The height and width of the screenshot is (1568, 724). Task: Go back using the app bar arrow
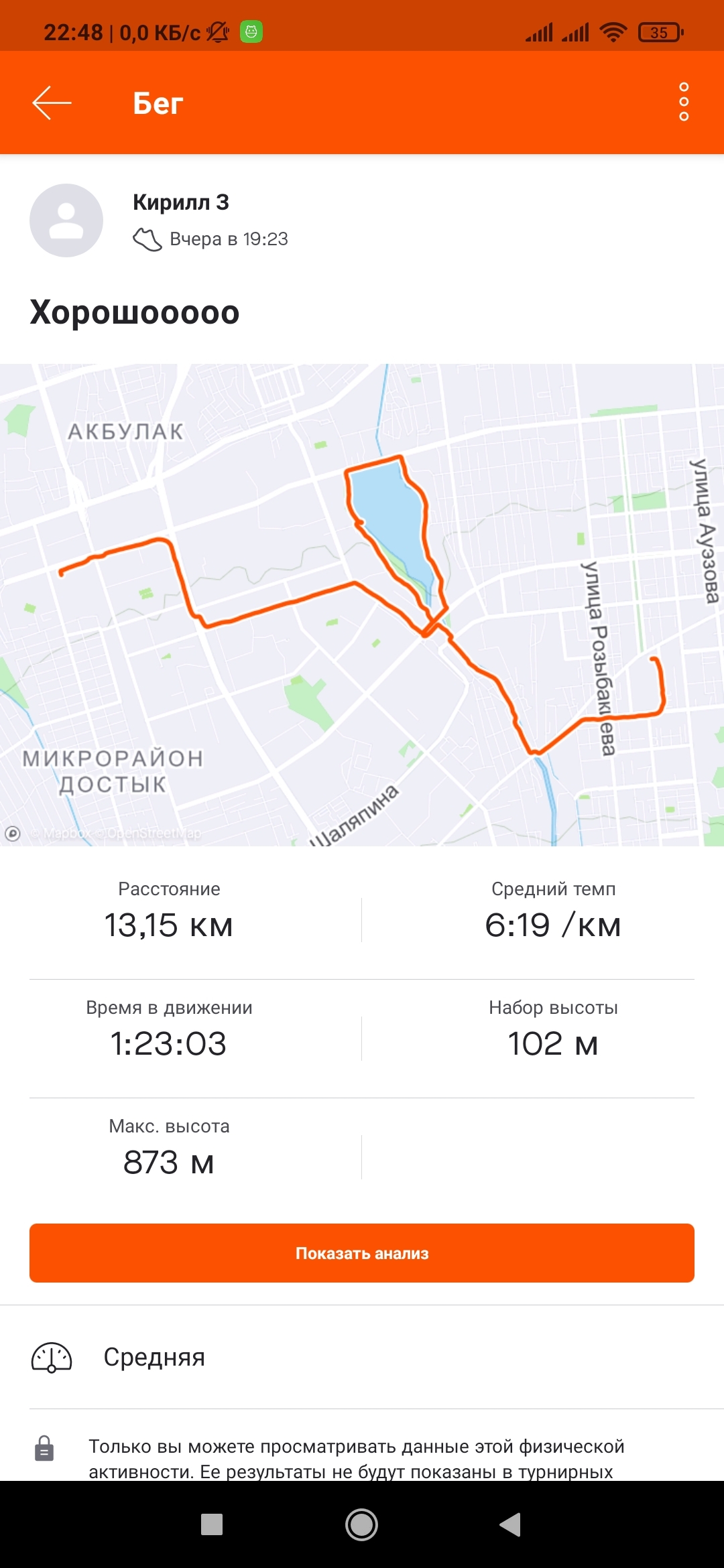pyautogui.click(x=52, y=103)
